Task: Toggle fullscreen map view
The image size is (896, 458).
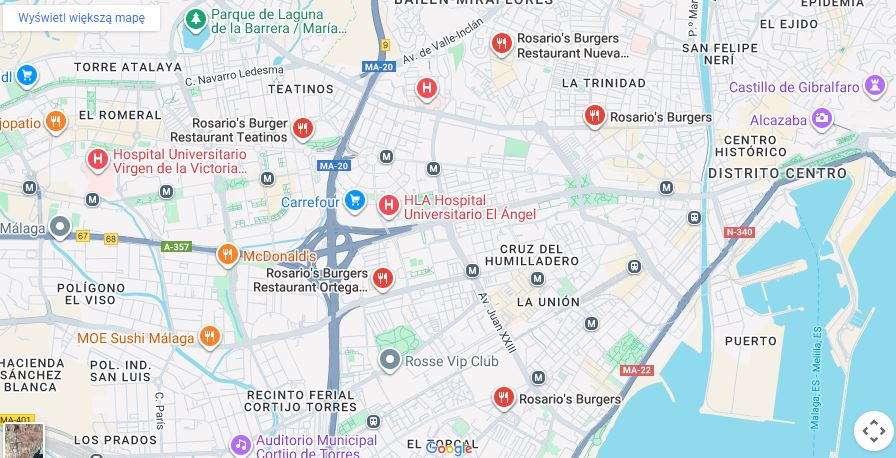Action: (873, 431)
